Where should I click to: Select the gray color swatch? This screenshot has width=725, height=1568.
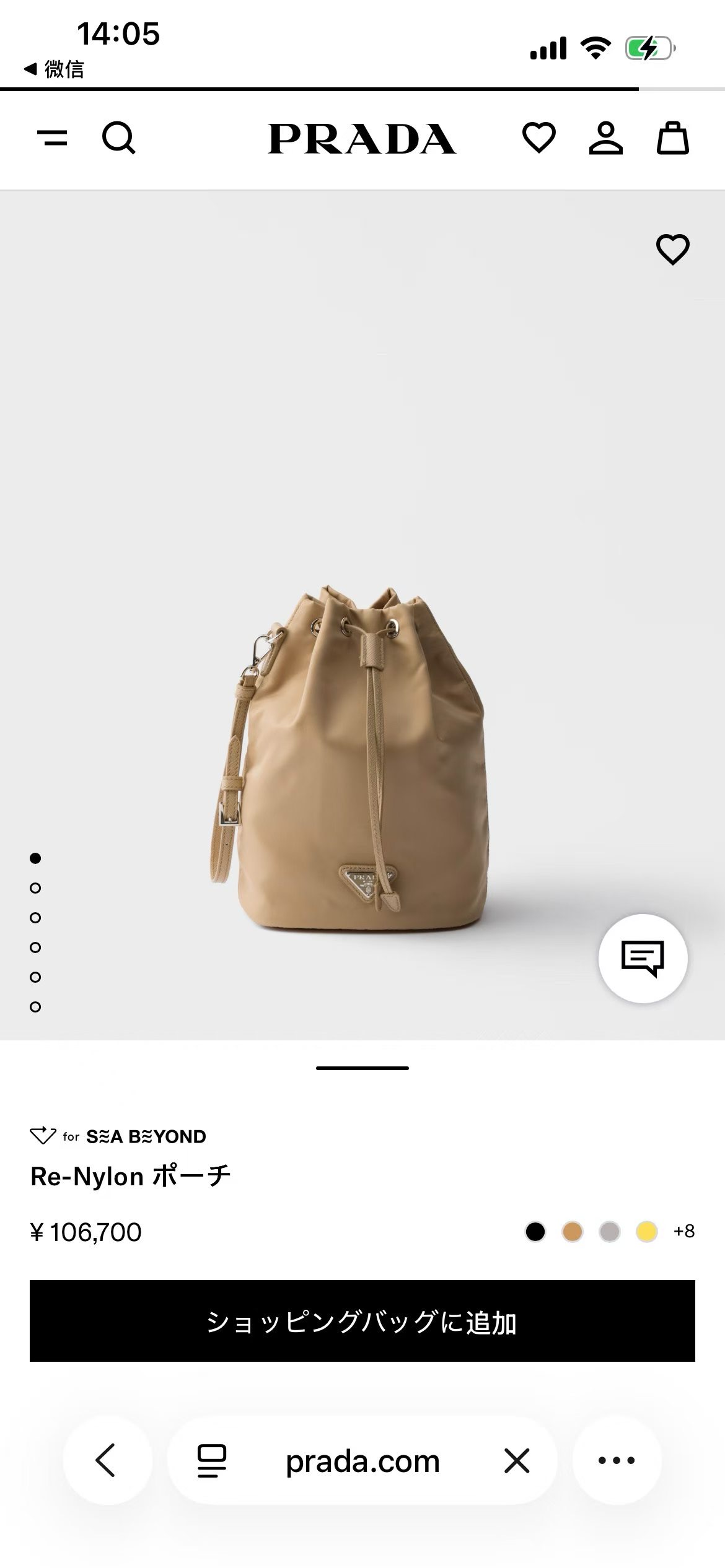(610, 1232)
